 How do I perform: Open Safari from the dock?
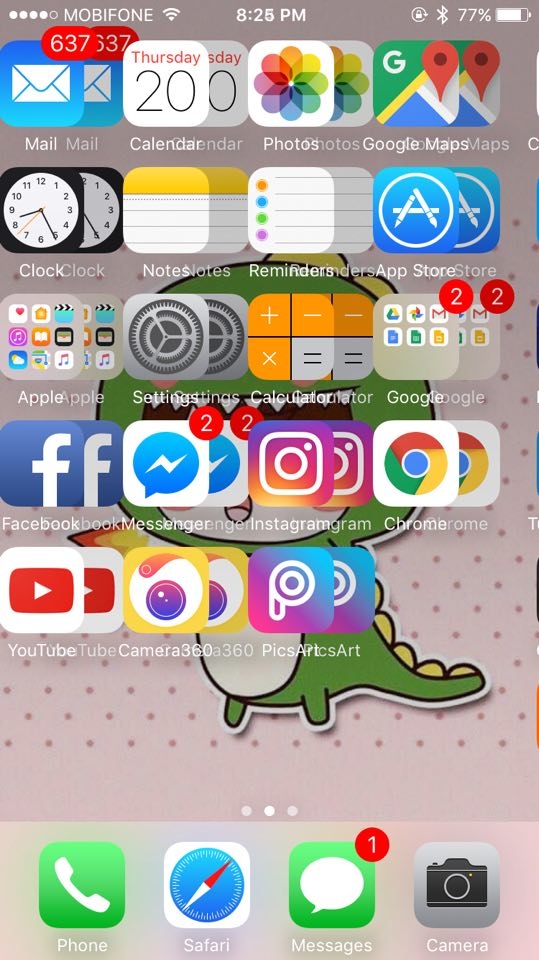pos(207,885)
